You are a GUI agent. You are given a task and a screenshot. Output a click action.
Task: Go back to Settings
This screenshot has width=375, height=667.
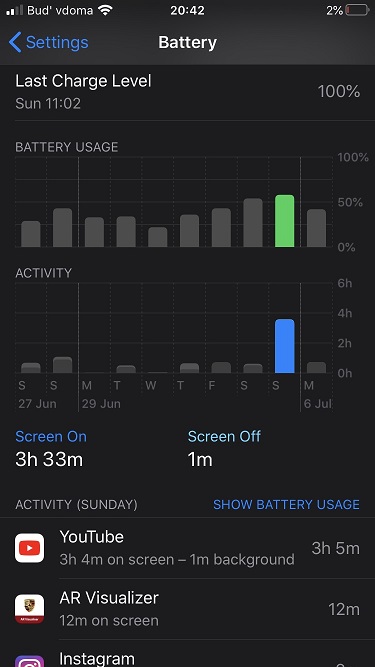(48, 43)
